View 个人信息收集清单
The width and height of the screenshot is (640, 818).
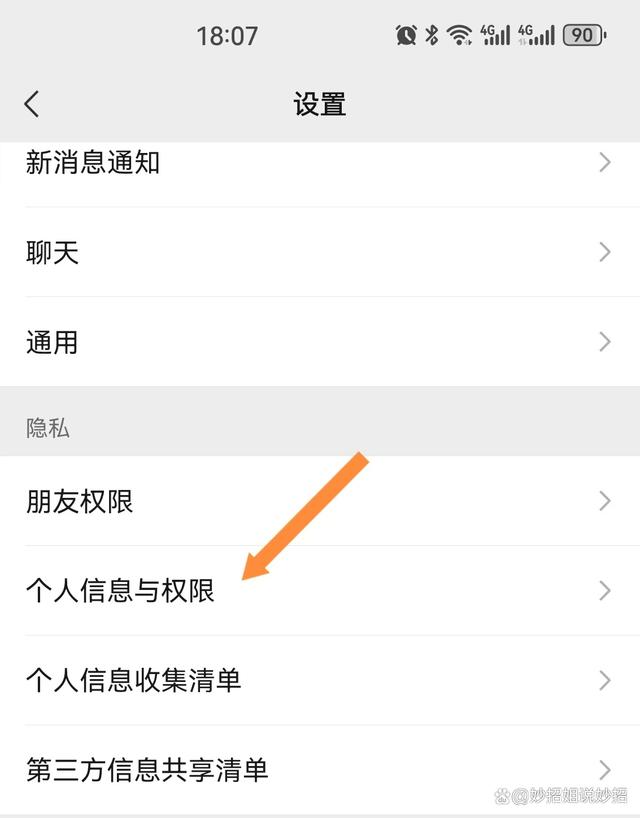pyautogui.click(x=320, y=681)
